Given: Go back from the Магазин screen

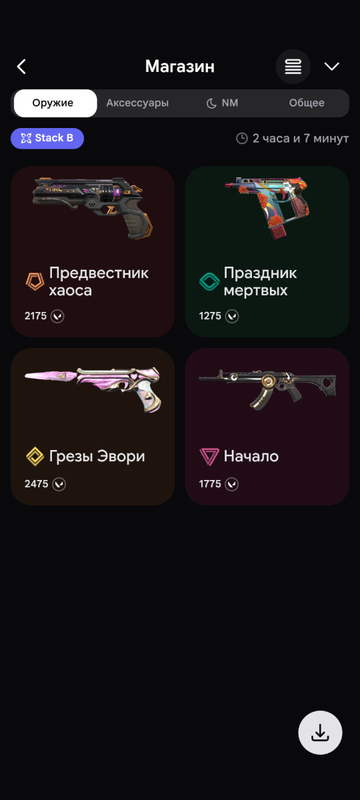Looking at the screenshot, I should pos(21,66).
